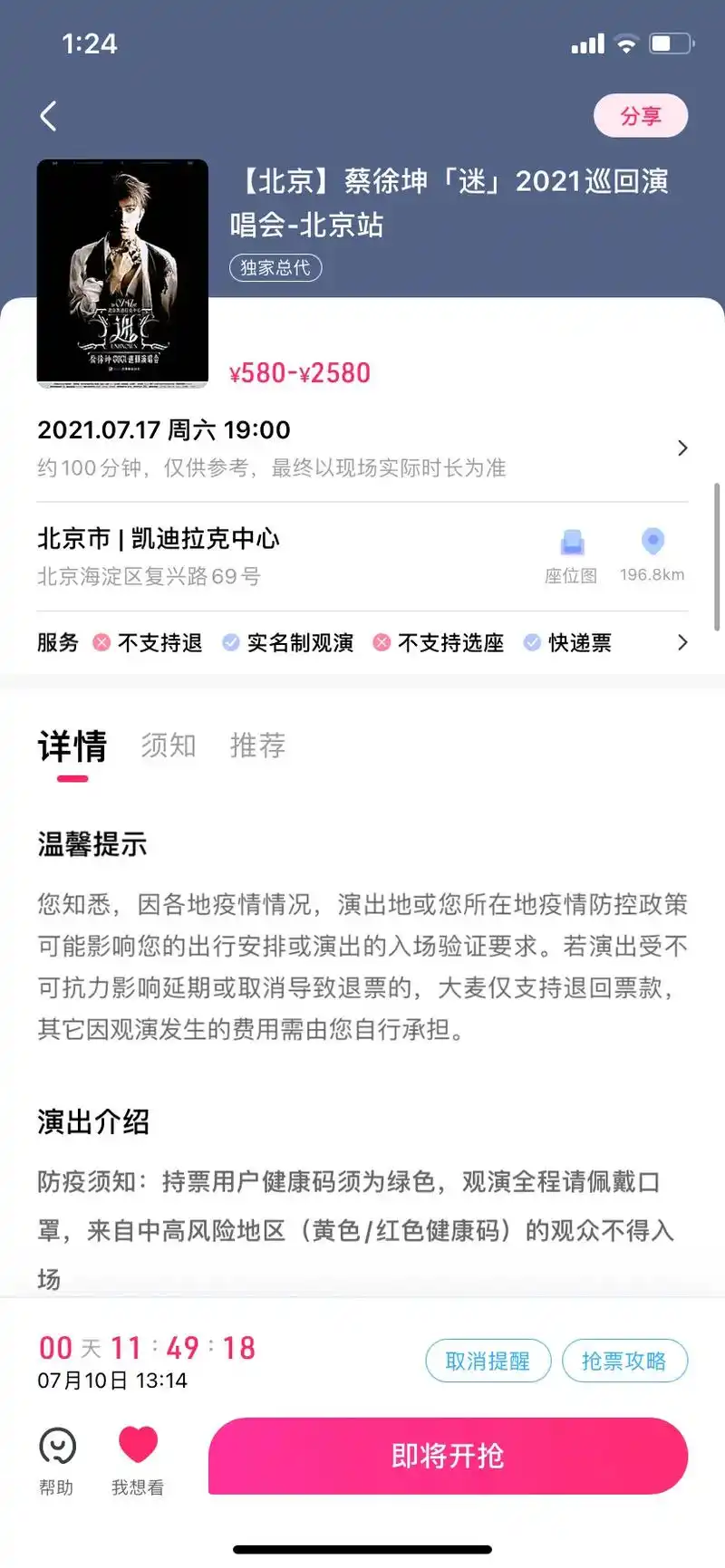Tap the countdown timer 11:49:18
The width and height of the screenshot is (725, 1568).
(145, 1348)
